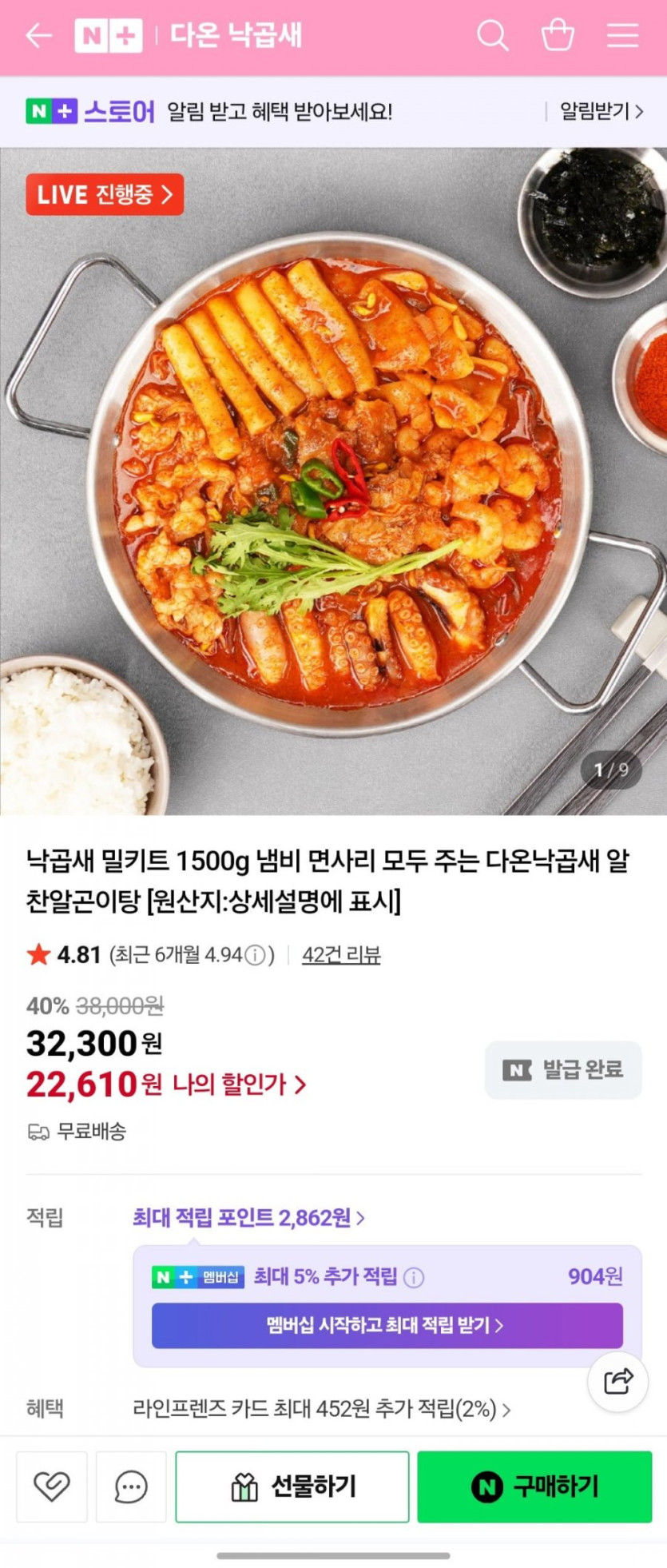
Task: Share this product
Action: point(617,1381)
